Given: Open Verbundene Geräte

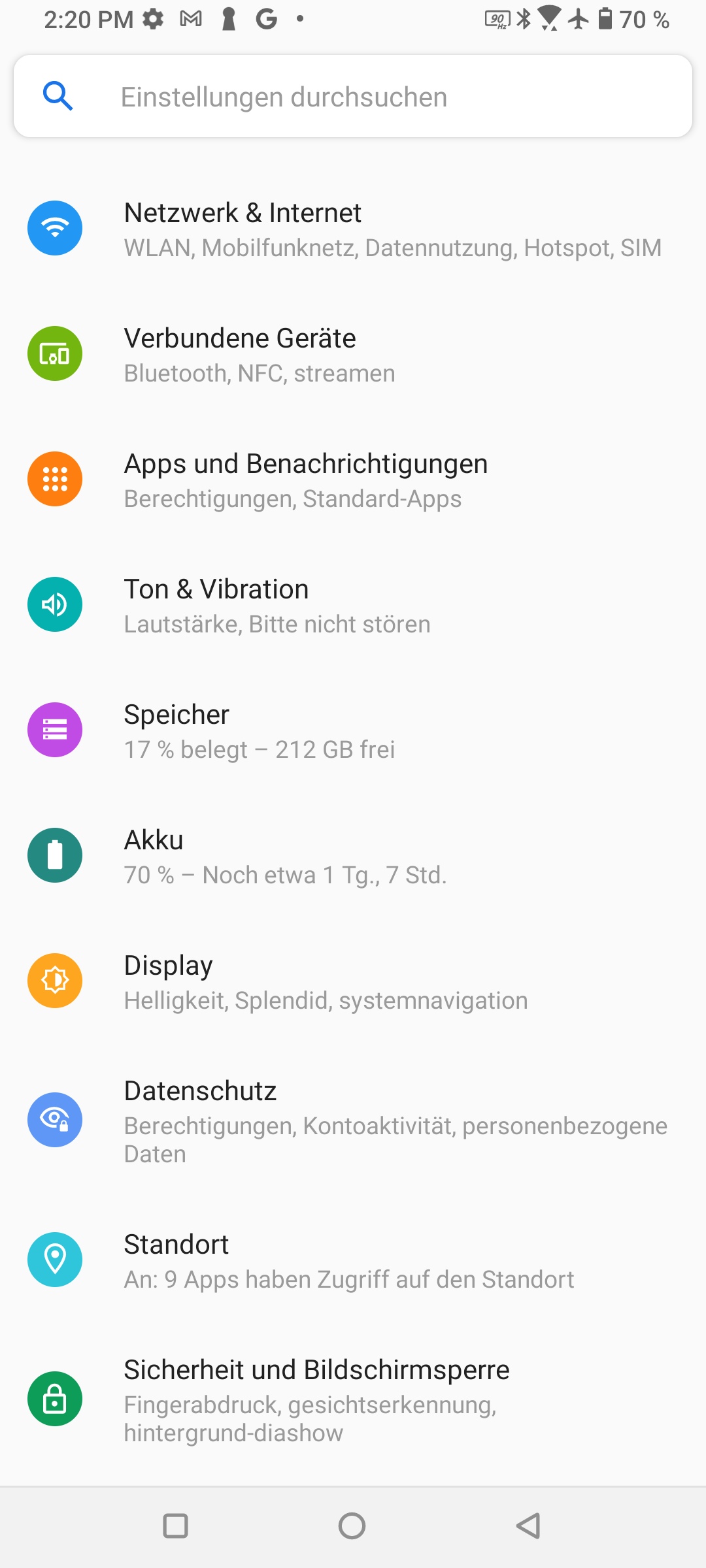Looking at the screenshot, I should coord(353,354).
